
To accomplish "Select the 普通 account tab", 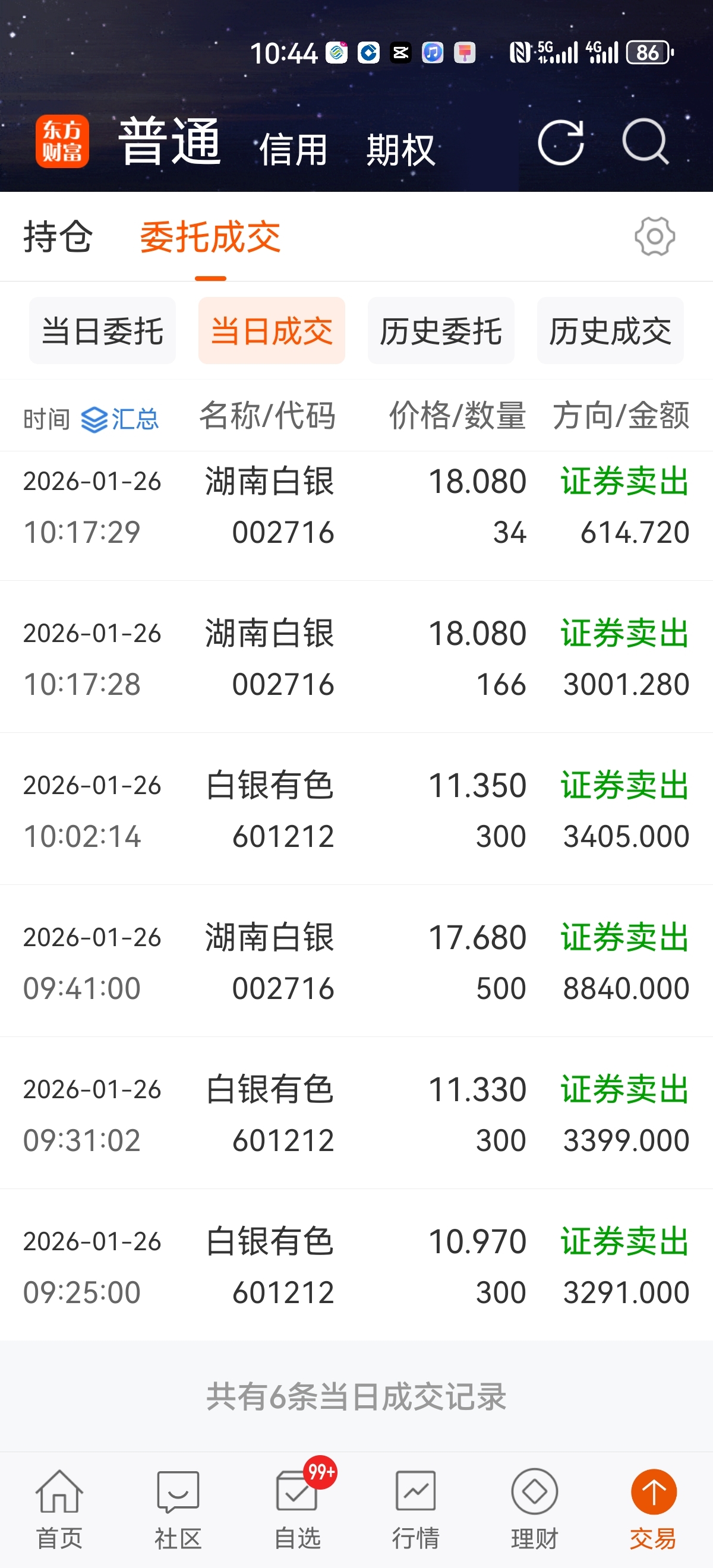I will (169, 143).
